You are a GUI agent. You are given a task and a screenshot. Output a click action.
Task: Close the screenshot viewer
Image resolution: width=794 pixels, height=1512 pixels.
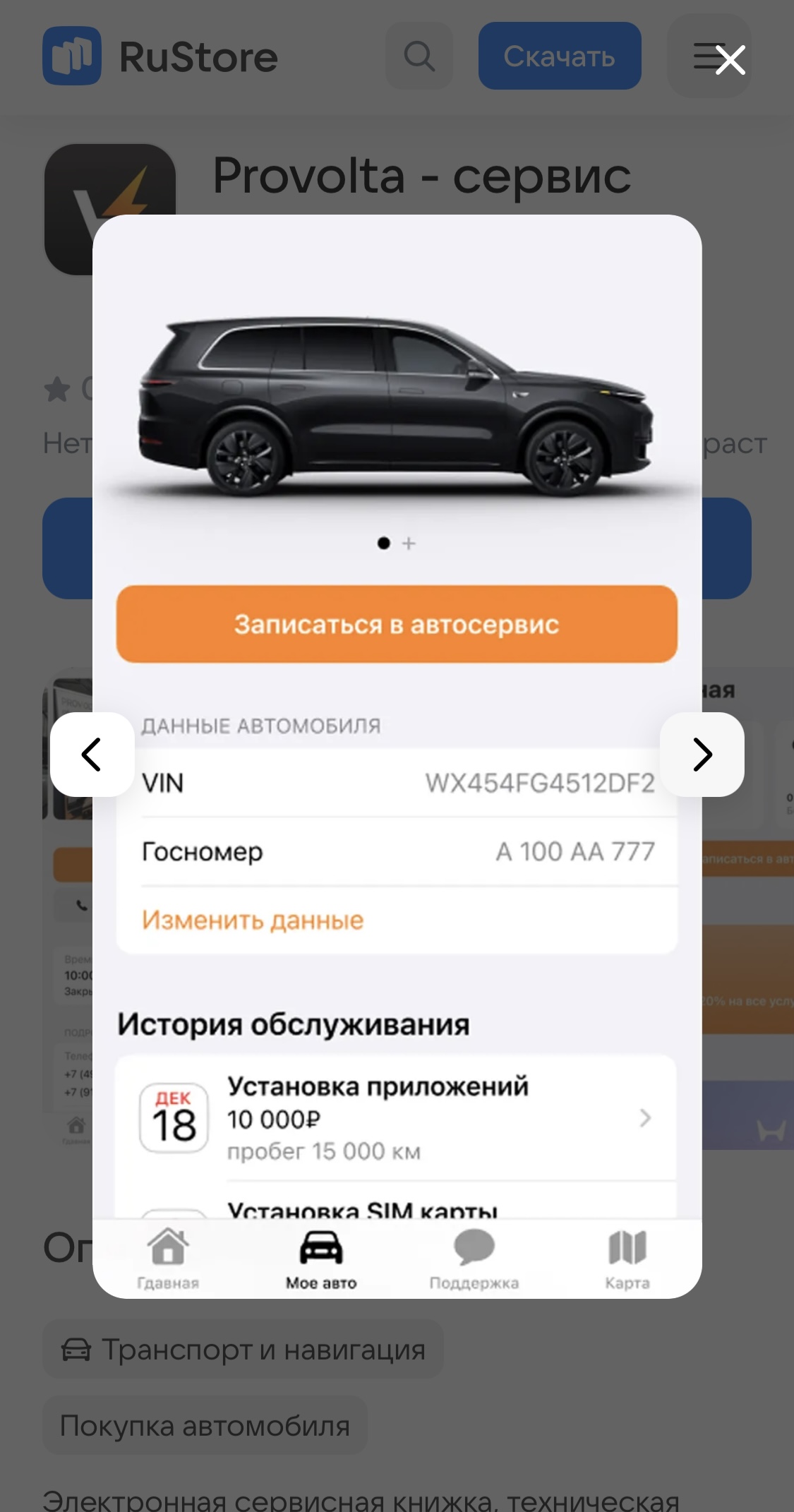[x=730, y=59]
